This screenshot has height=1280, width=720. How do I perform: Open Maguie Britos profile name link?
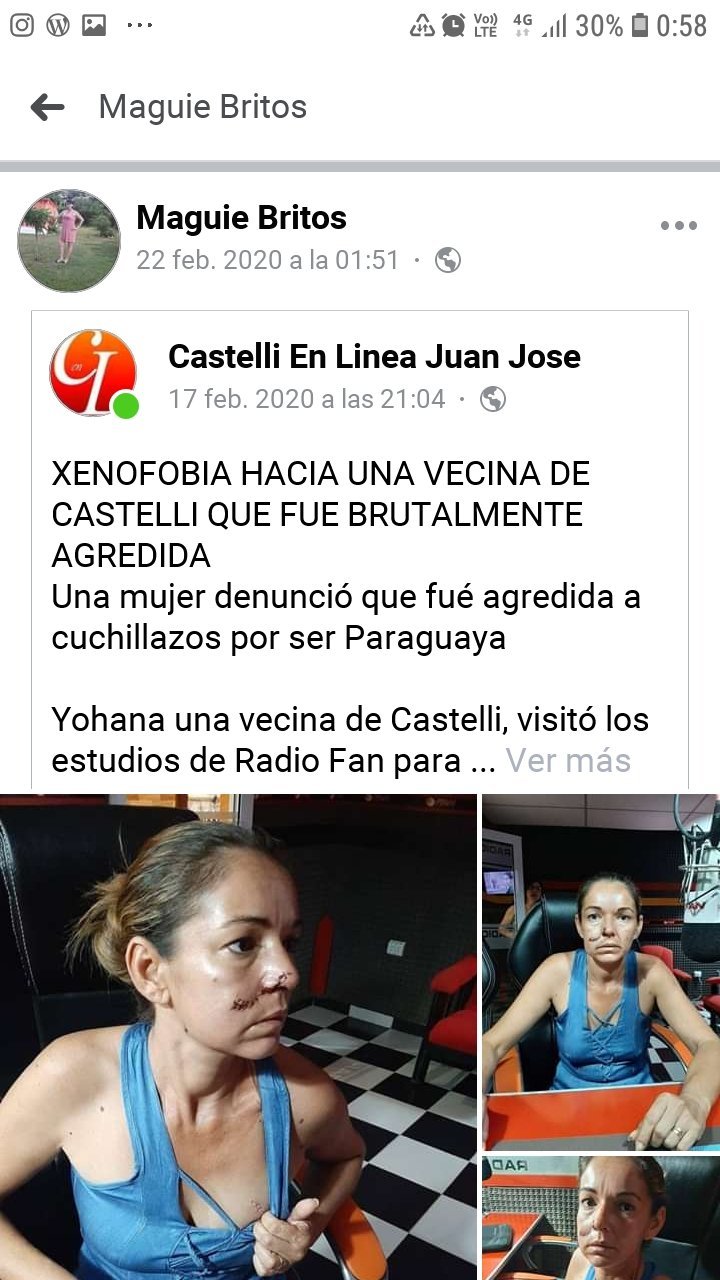coord(241,217)
